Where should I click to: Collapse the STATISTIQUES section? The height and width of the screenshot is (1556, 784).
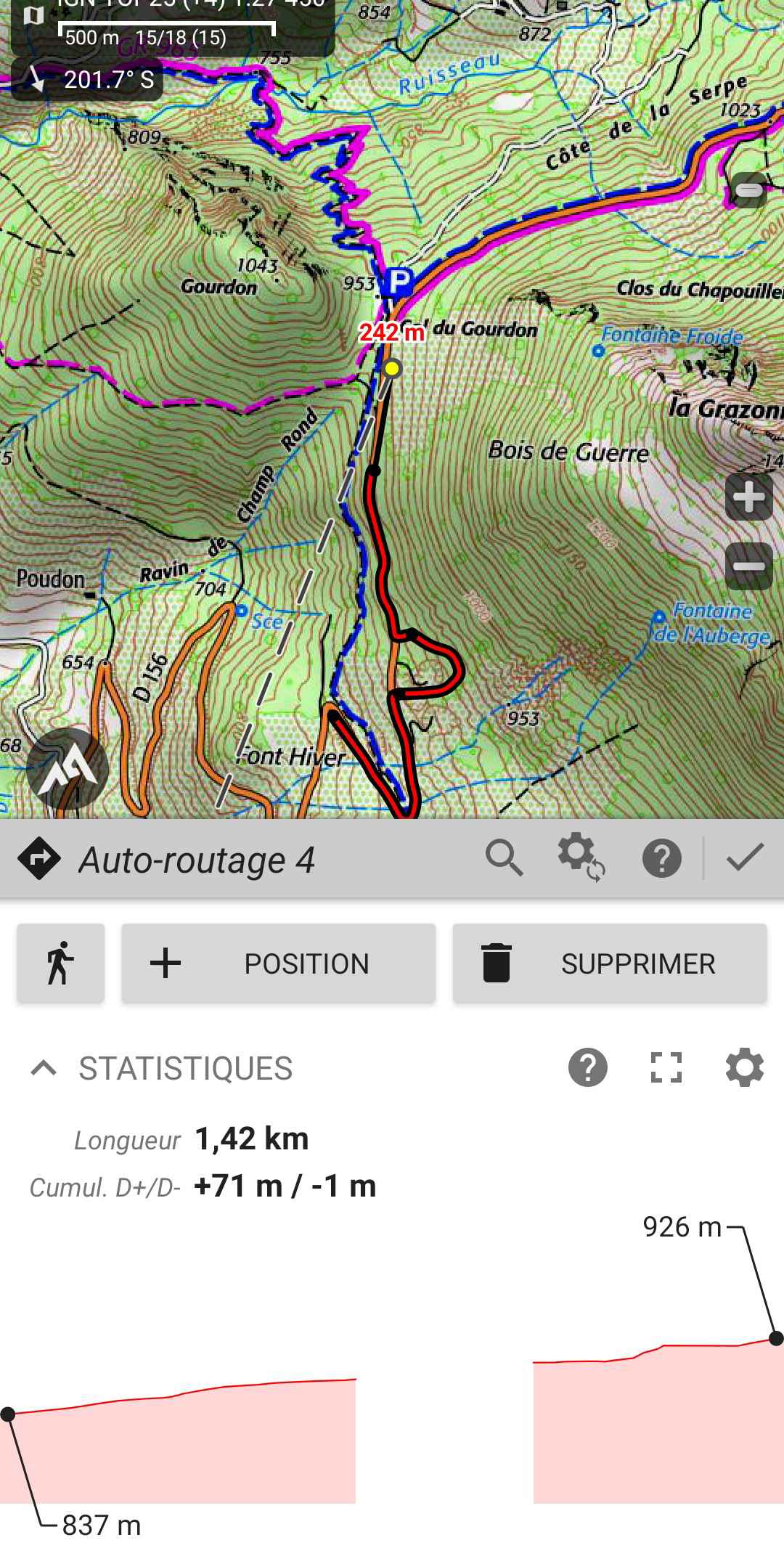(44, 1068)
